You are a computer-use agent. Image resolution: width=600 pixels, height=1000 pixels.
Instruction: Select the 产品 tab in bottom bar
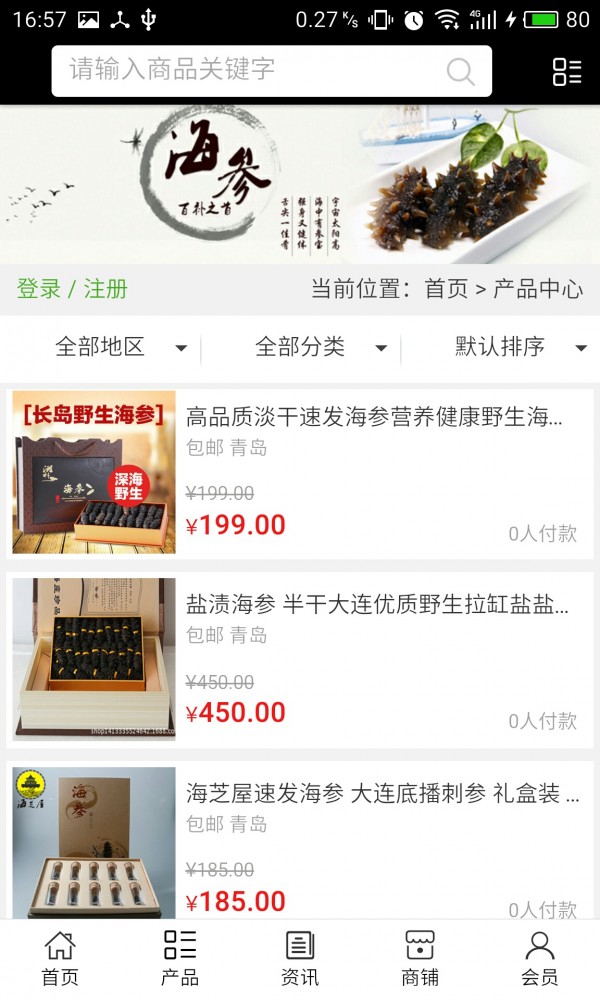180,958
